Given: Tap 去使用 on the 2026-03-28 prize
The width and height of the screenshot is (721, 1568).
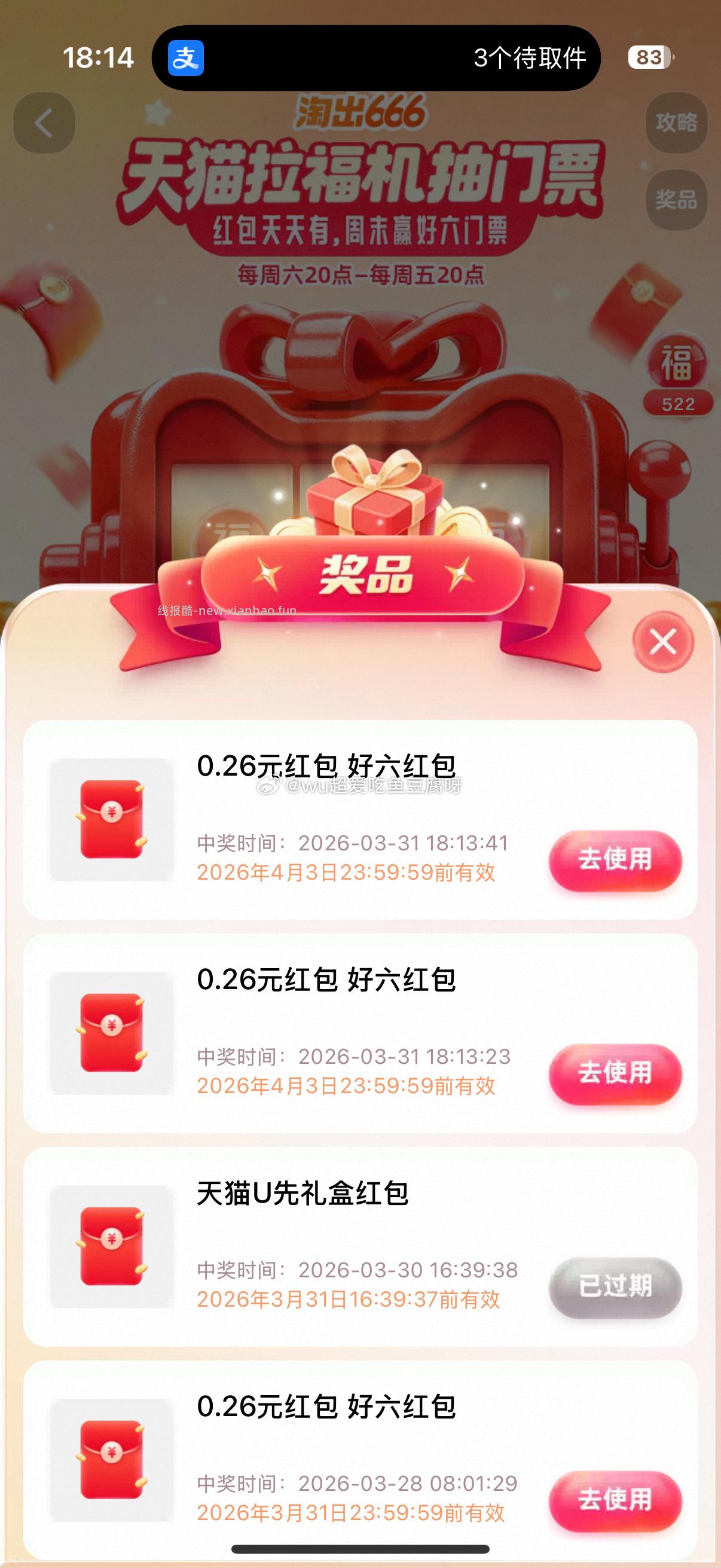Looking at the screenshot, I should (615, 1500).
